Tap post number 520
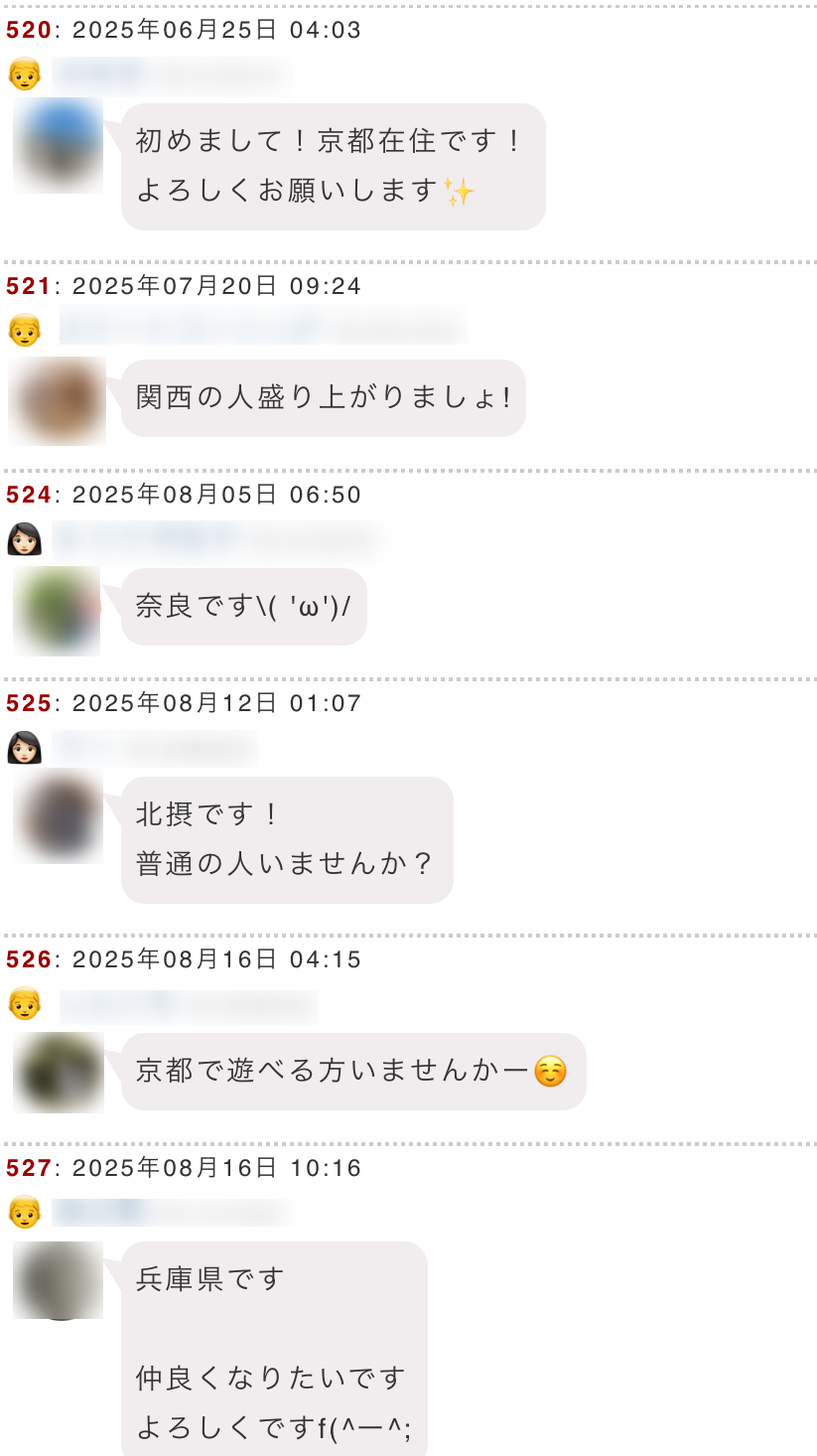This screenshot has height=1456, width=817. point(28,30)
